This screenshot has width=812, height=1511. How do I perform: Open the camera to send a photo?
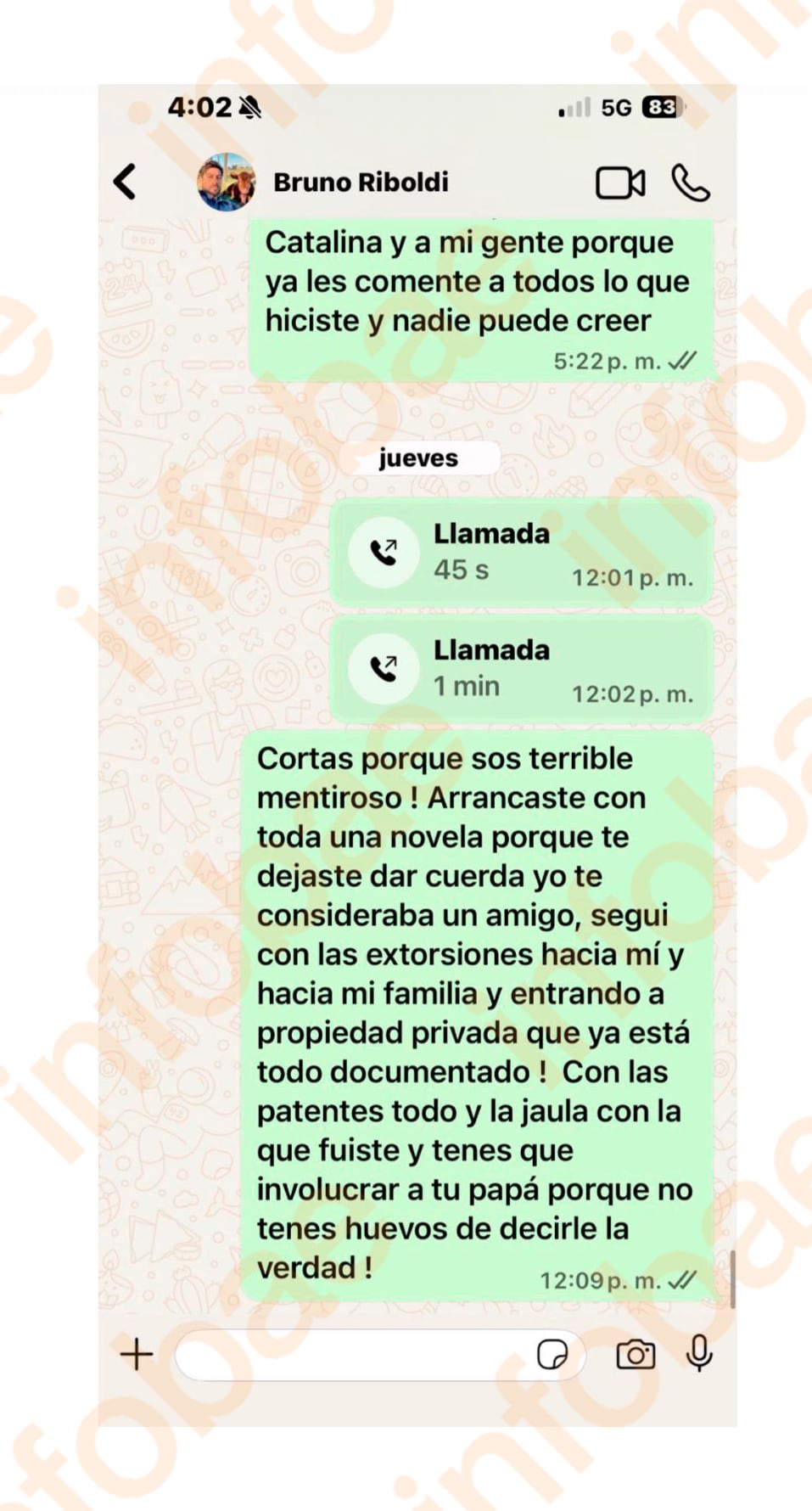coord(635,1355)
